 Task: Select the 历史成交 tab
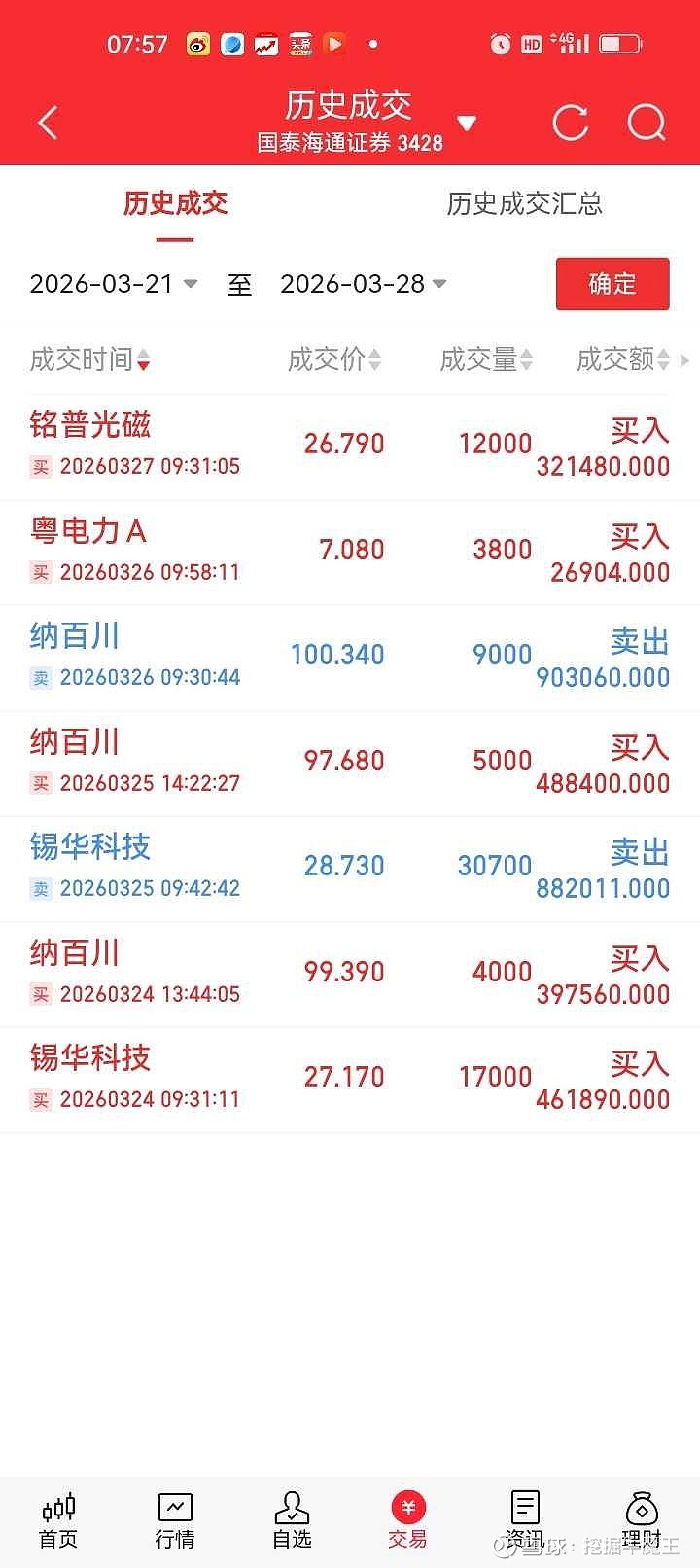174,204
